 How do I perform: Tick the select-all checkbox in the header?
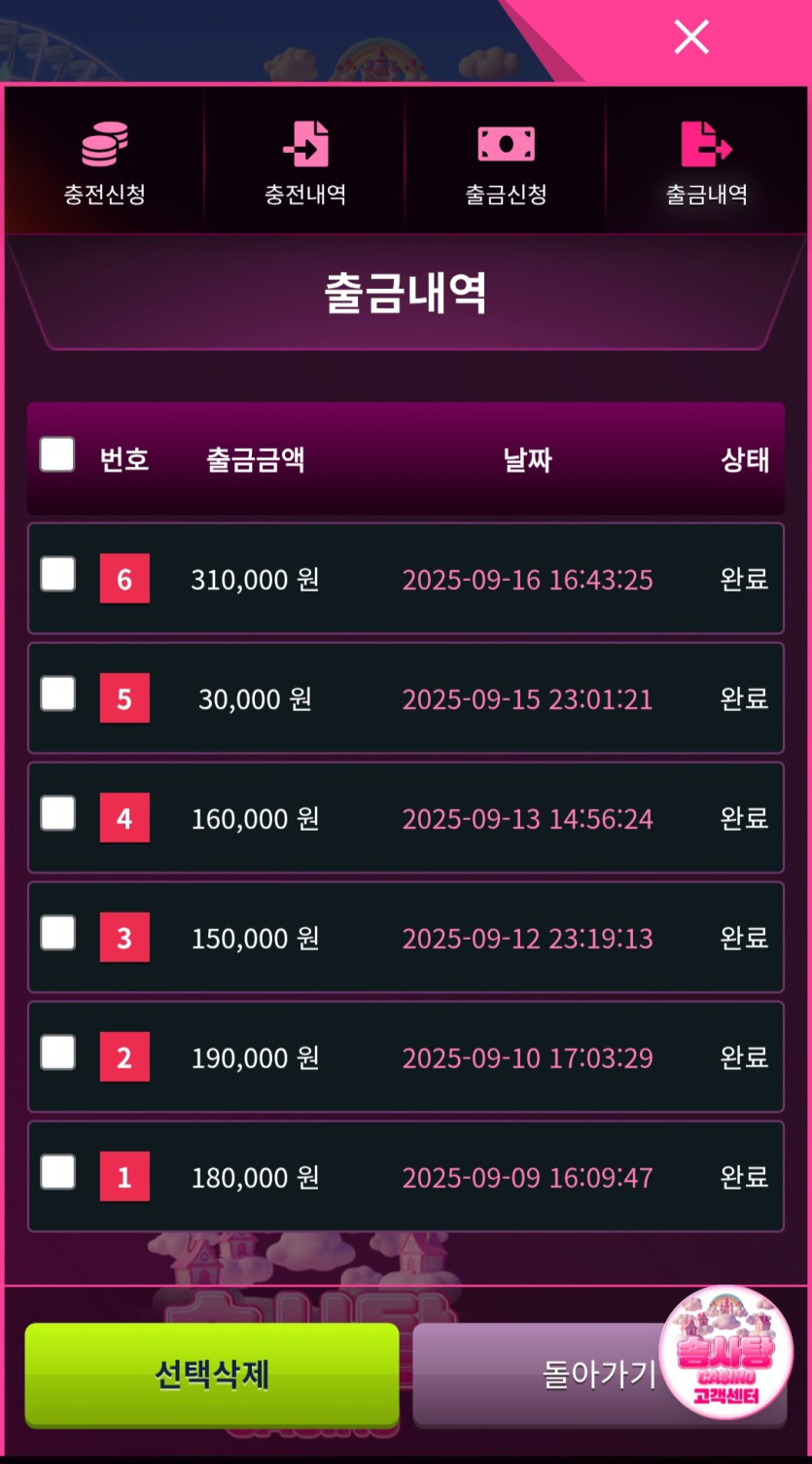coord(57,454)
